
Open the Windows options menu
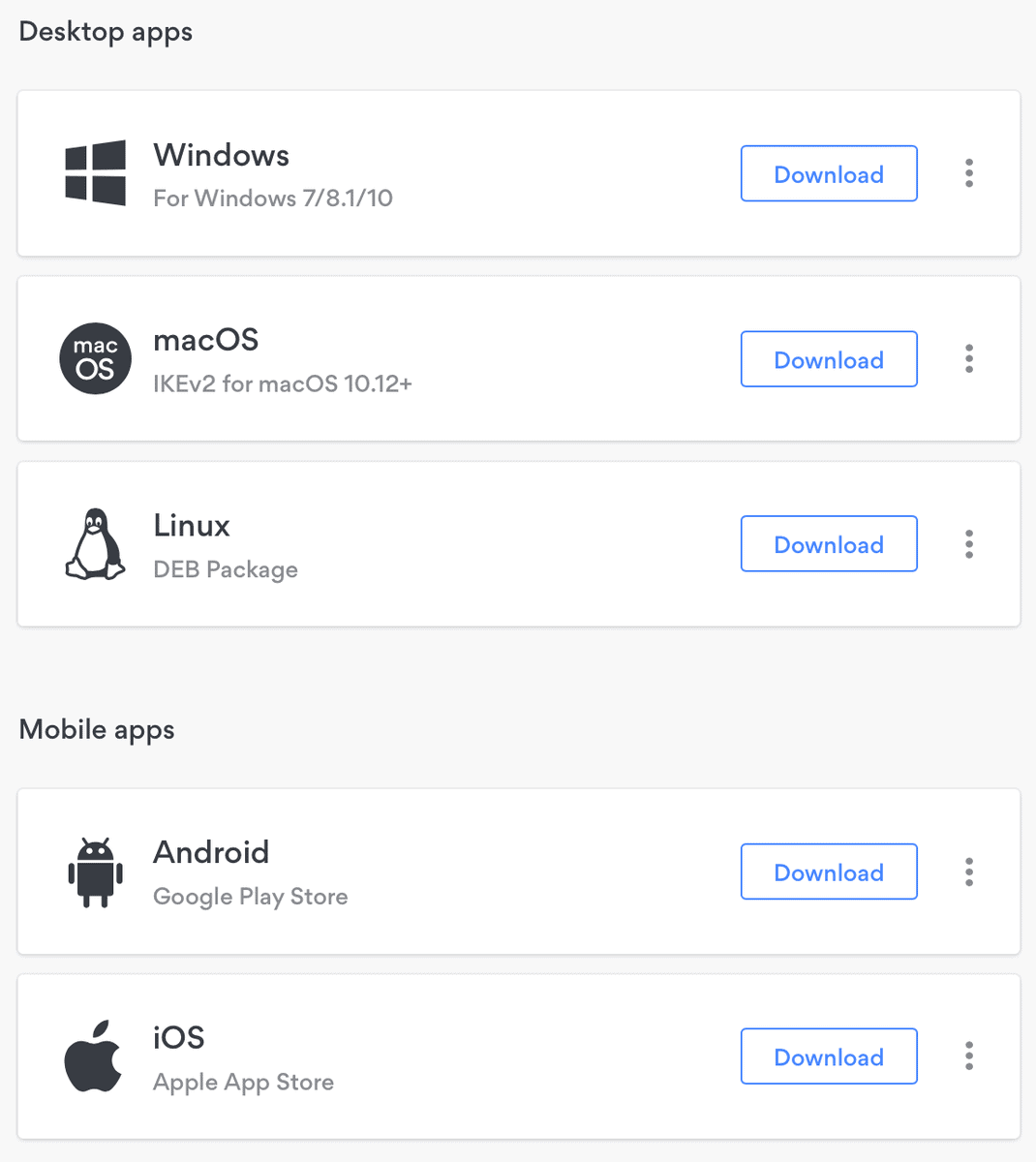click(x=968, y=173)
